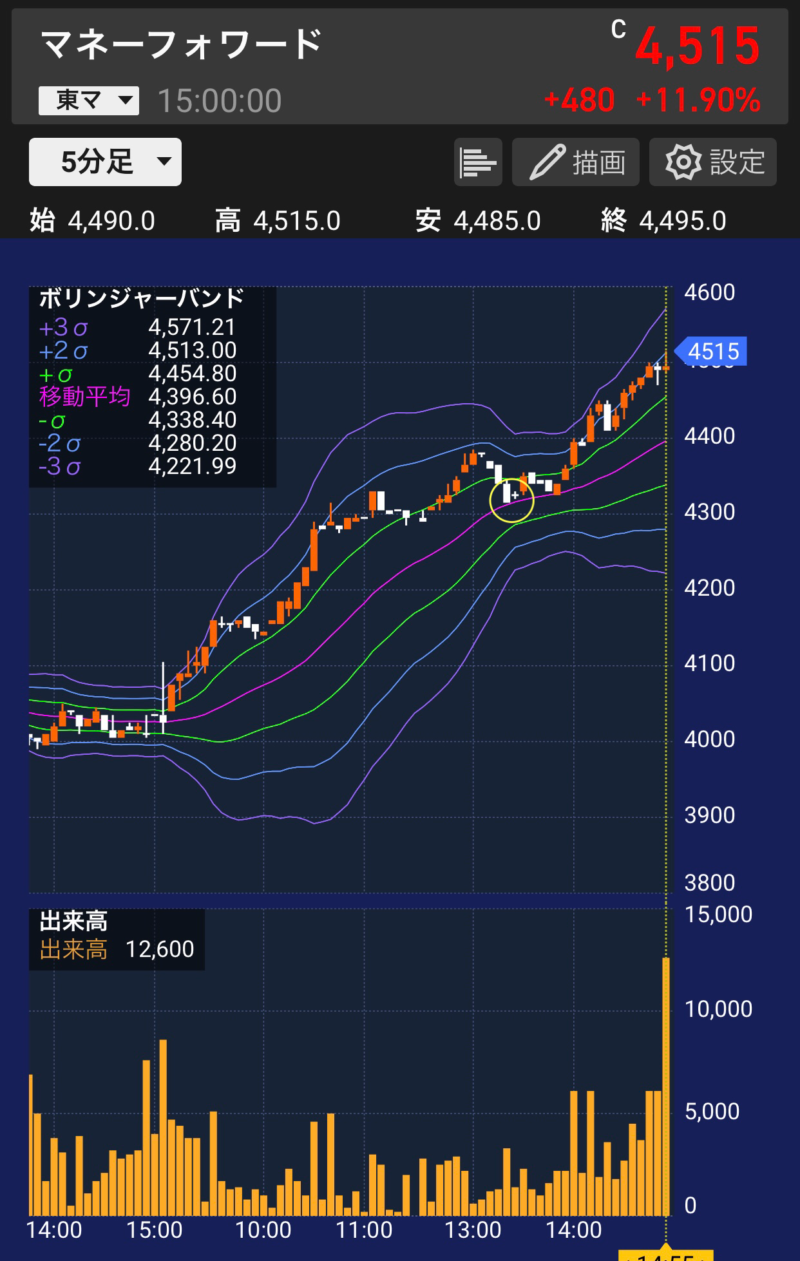This screenshot has height=1261, width=800.
Task: Open the 東マ market dropdown
Action: pos(89,100)
